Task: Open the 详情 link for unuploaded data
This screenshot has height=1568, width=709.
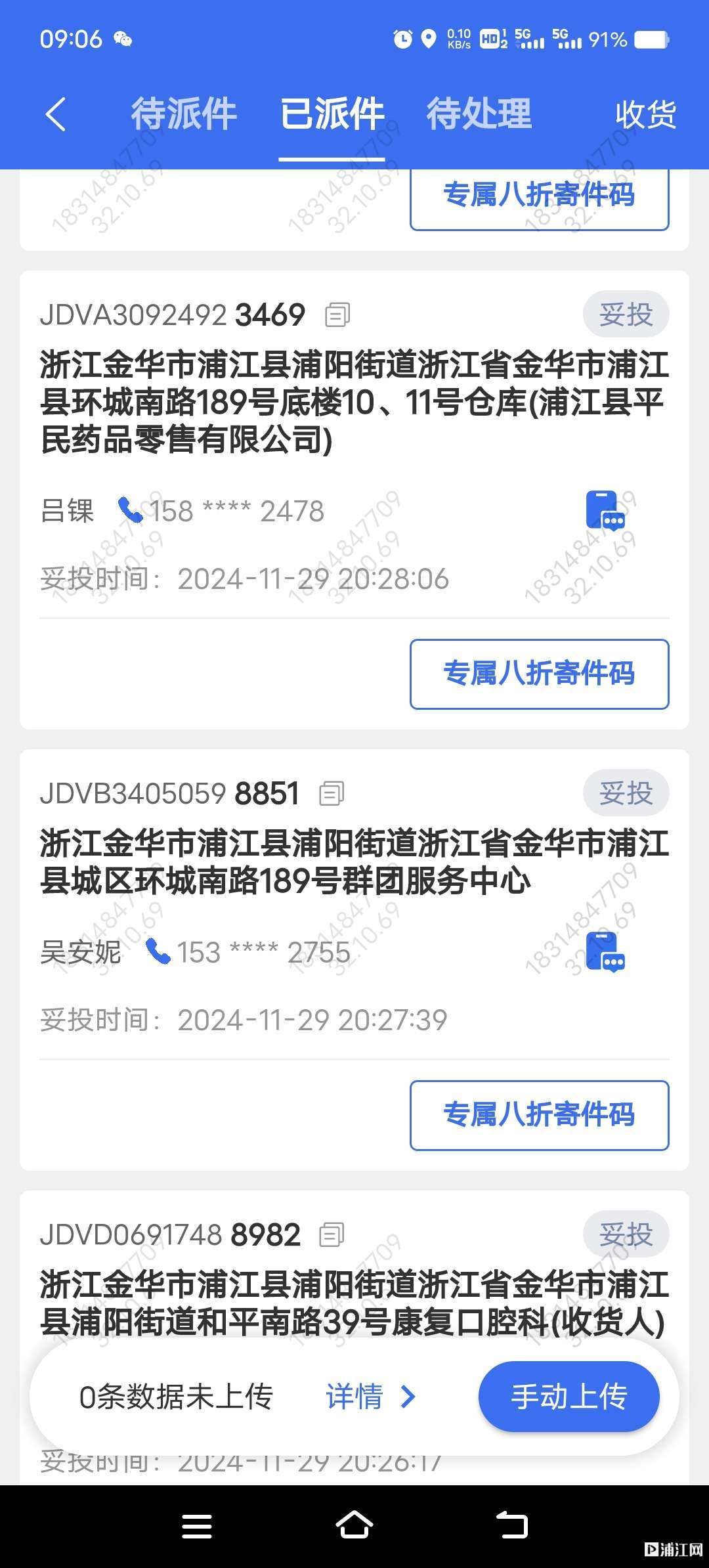Action: pos(371,1397)
